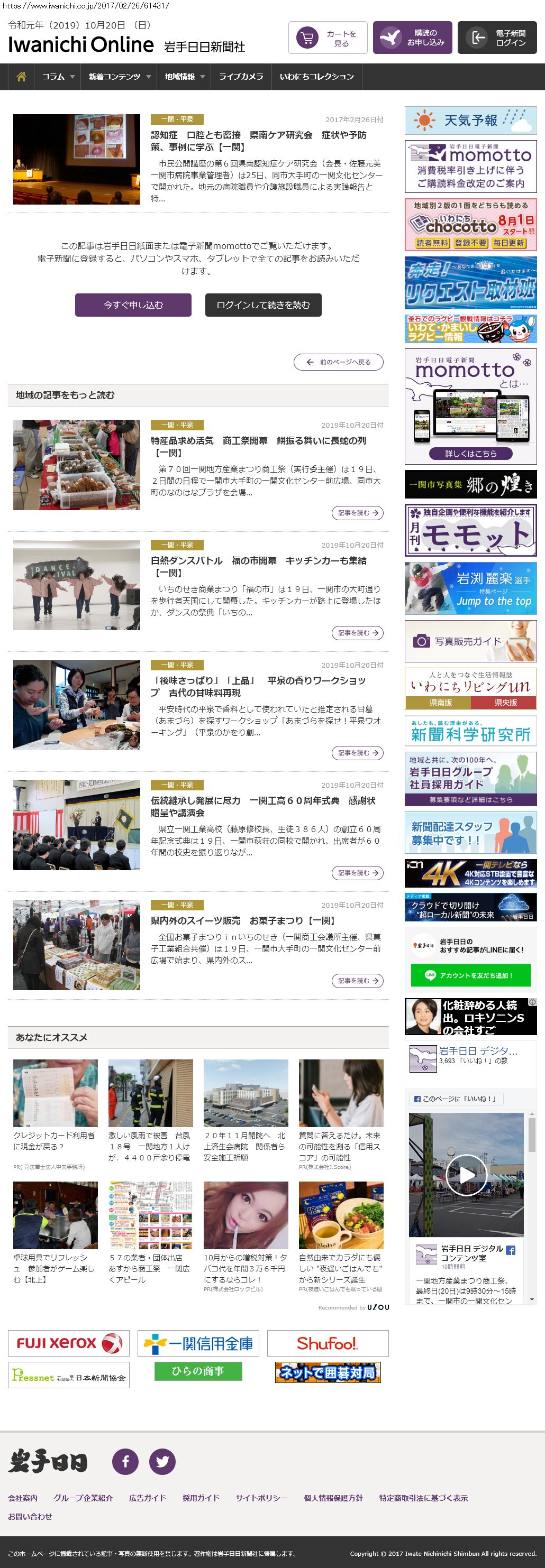Open ライブカメラ page
The image size is (545, 1568).
tap(241, 77)
